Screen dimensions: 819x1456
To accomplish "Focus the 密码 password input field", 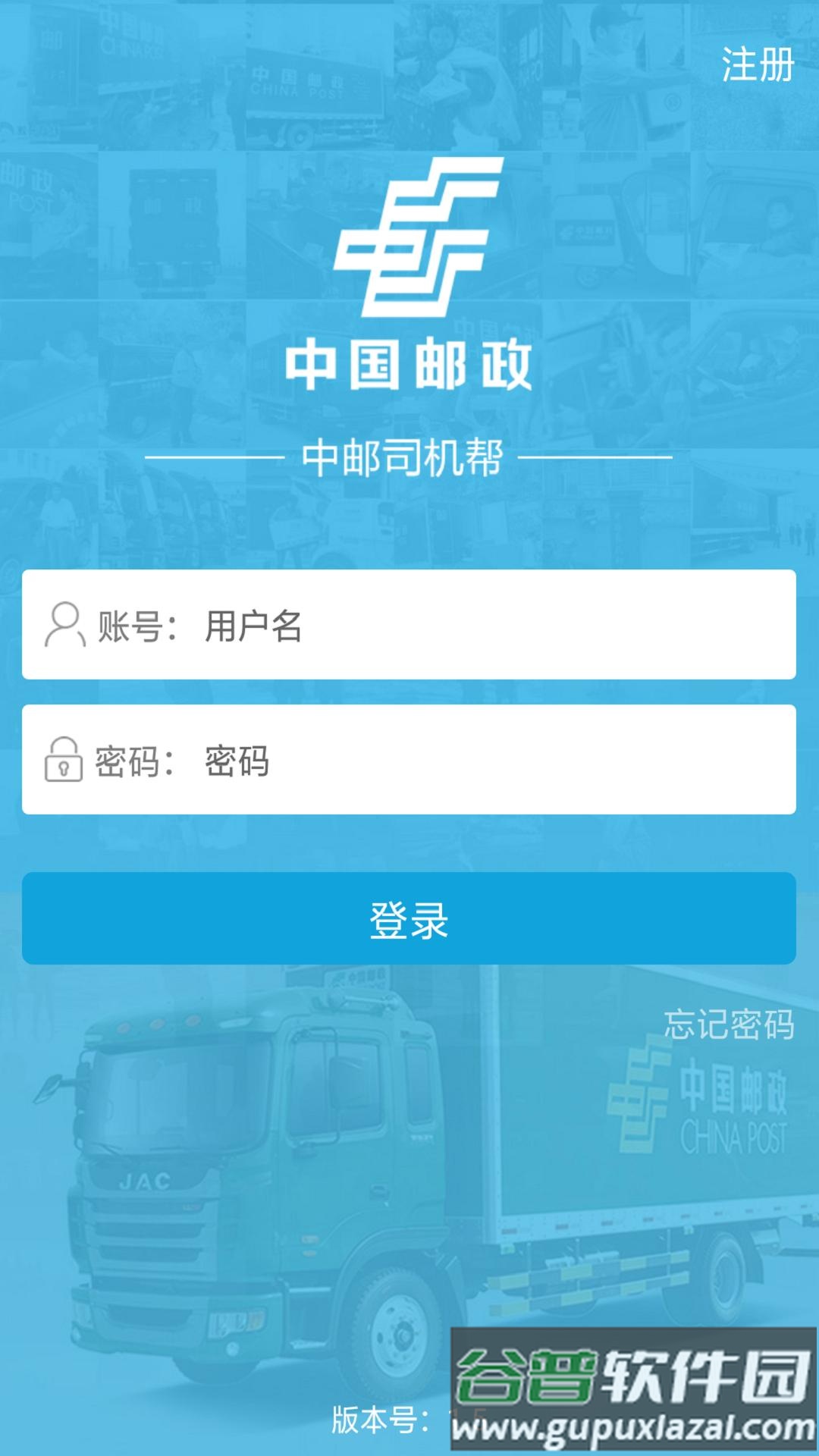I will tap(485, 761).
